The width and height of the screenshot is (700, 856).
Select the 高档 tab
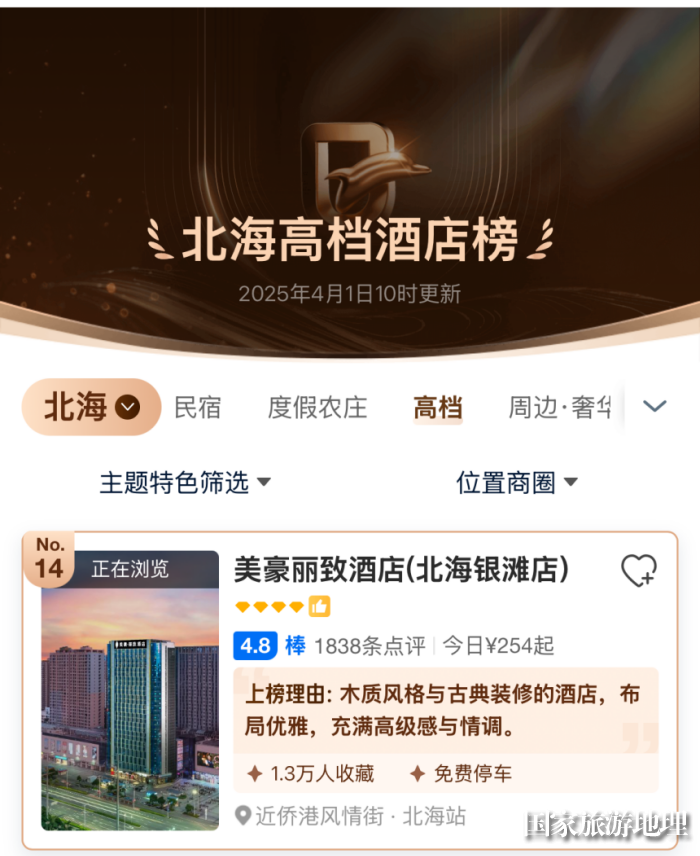[438, 408]
